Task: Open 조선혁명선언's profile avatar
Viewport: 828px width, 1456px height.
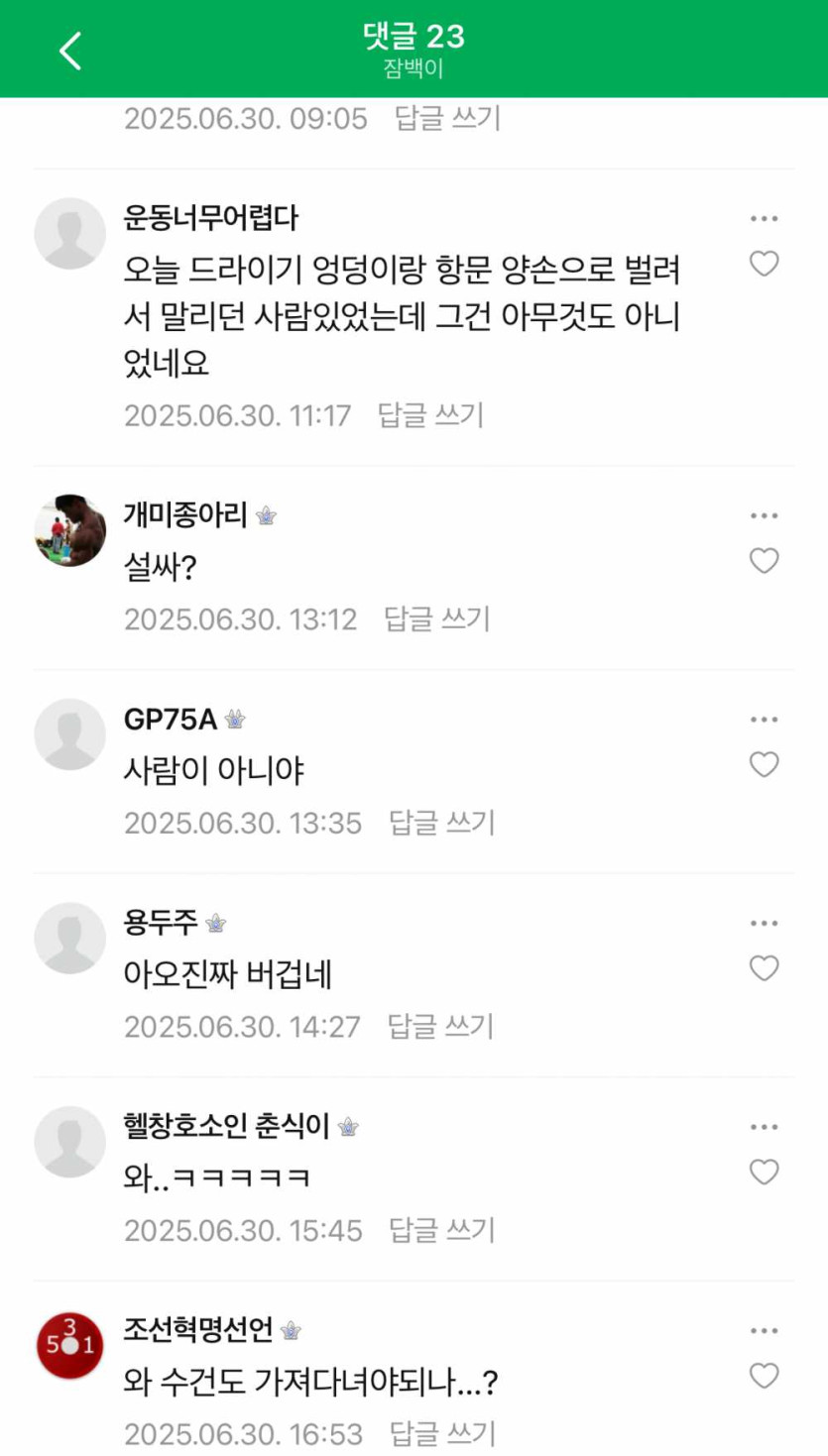Action: [70, 1345]
